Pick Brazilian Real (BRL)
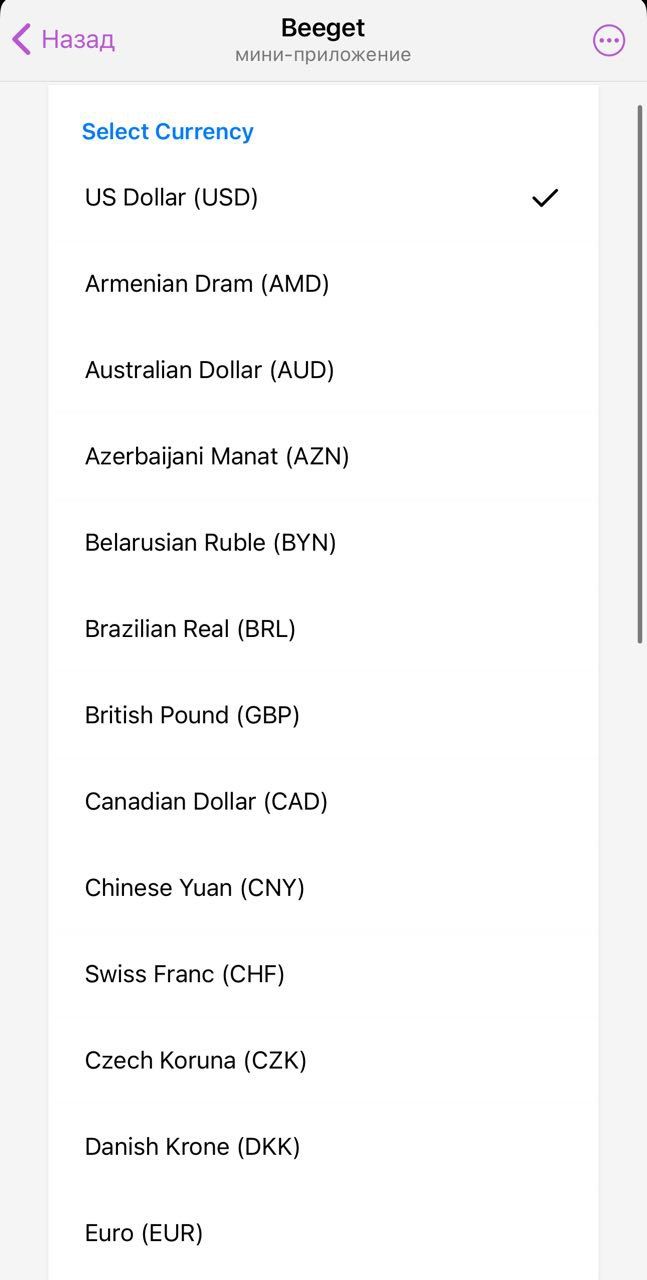 coord(190,629)
